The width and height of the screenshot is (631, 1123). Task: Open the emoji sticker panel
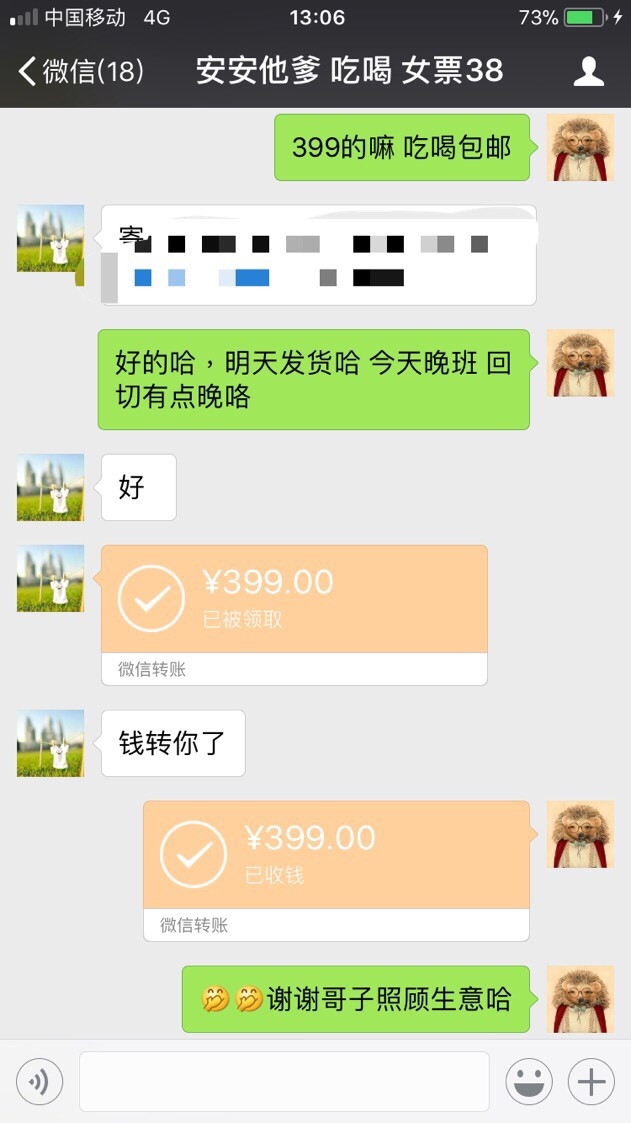point(529,1081)
